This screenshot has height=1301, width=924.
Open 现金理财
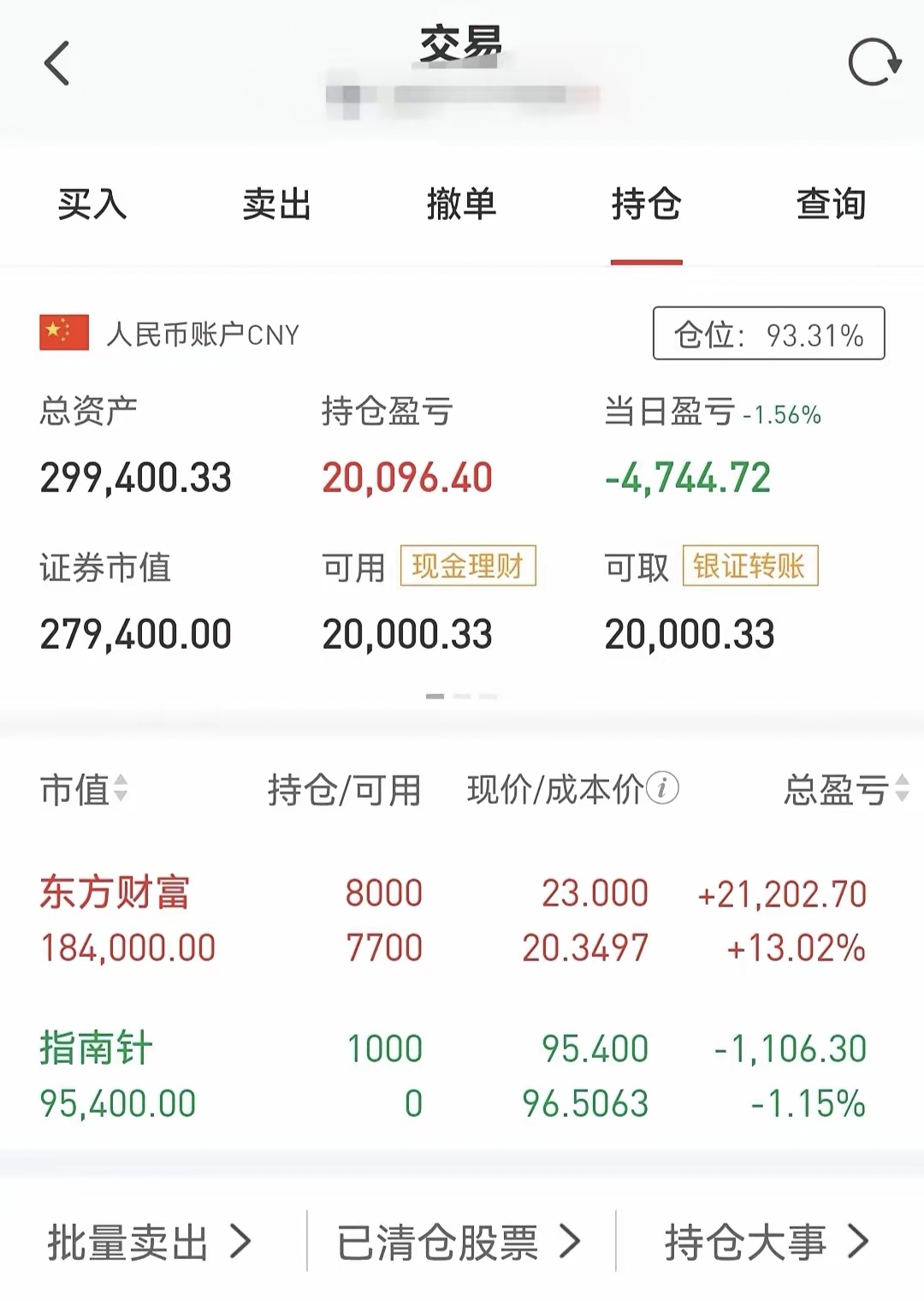tap(468, 566)
